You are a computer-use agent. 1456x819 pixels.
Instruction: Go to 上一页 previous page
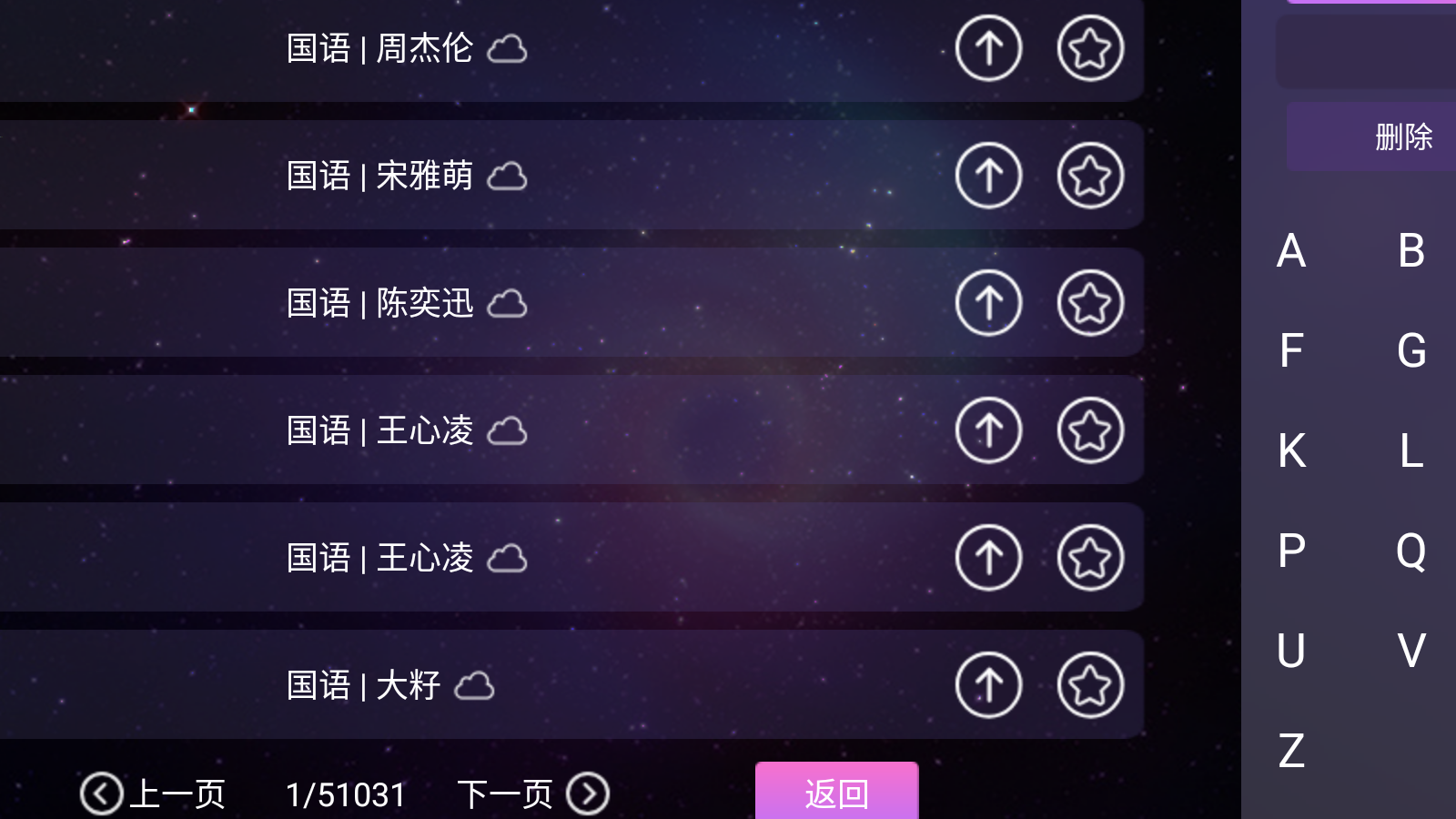[x=153, y=794]
